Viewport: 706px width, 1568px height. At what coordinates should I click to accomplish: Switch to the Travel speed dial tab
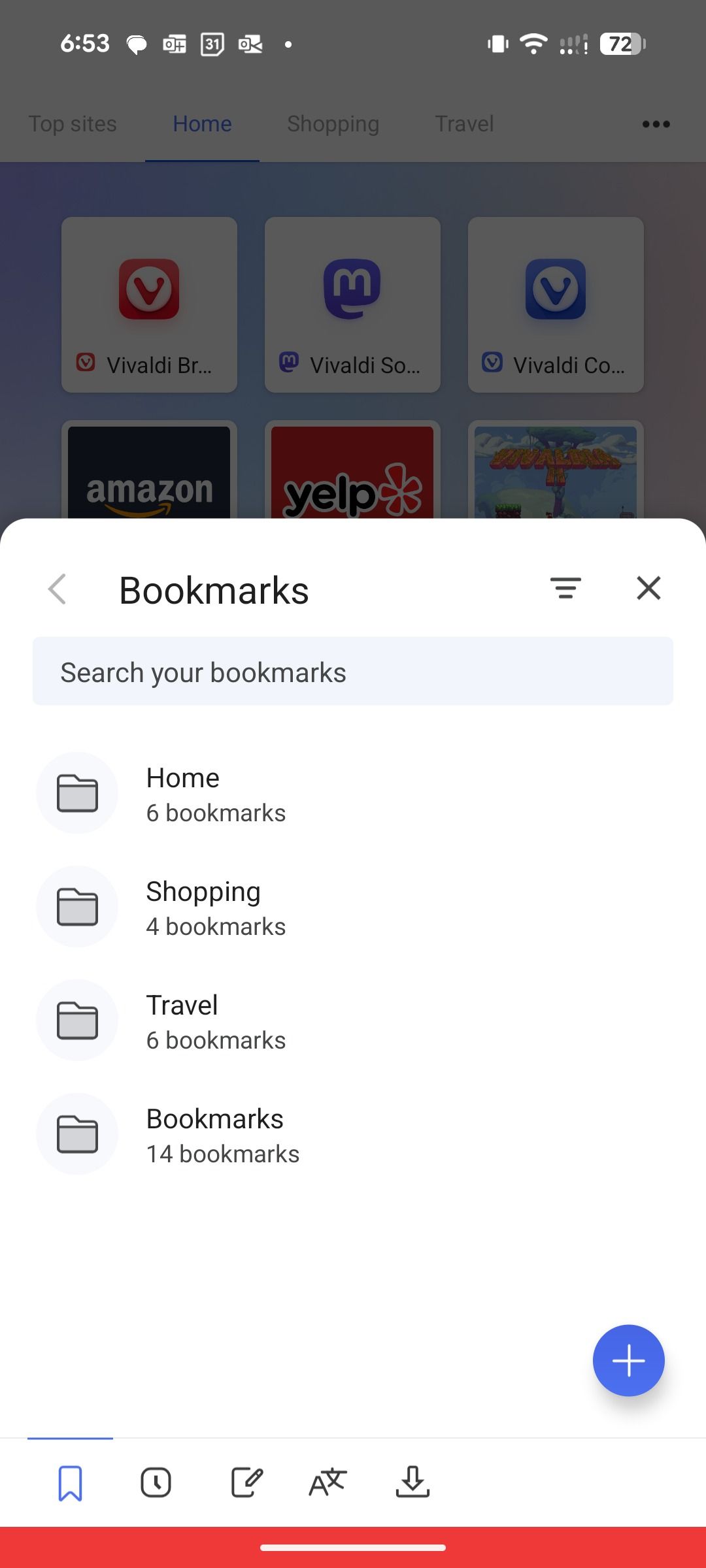464,123
